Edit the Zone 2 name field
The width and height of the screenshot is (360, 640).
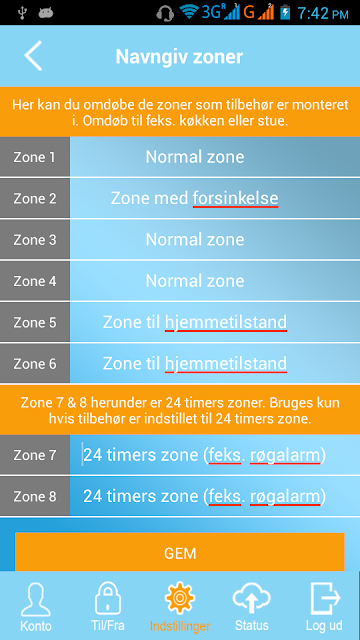click(x=215, y=198)
